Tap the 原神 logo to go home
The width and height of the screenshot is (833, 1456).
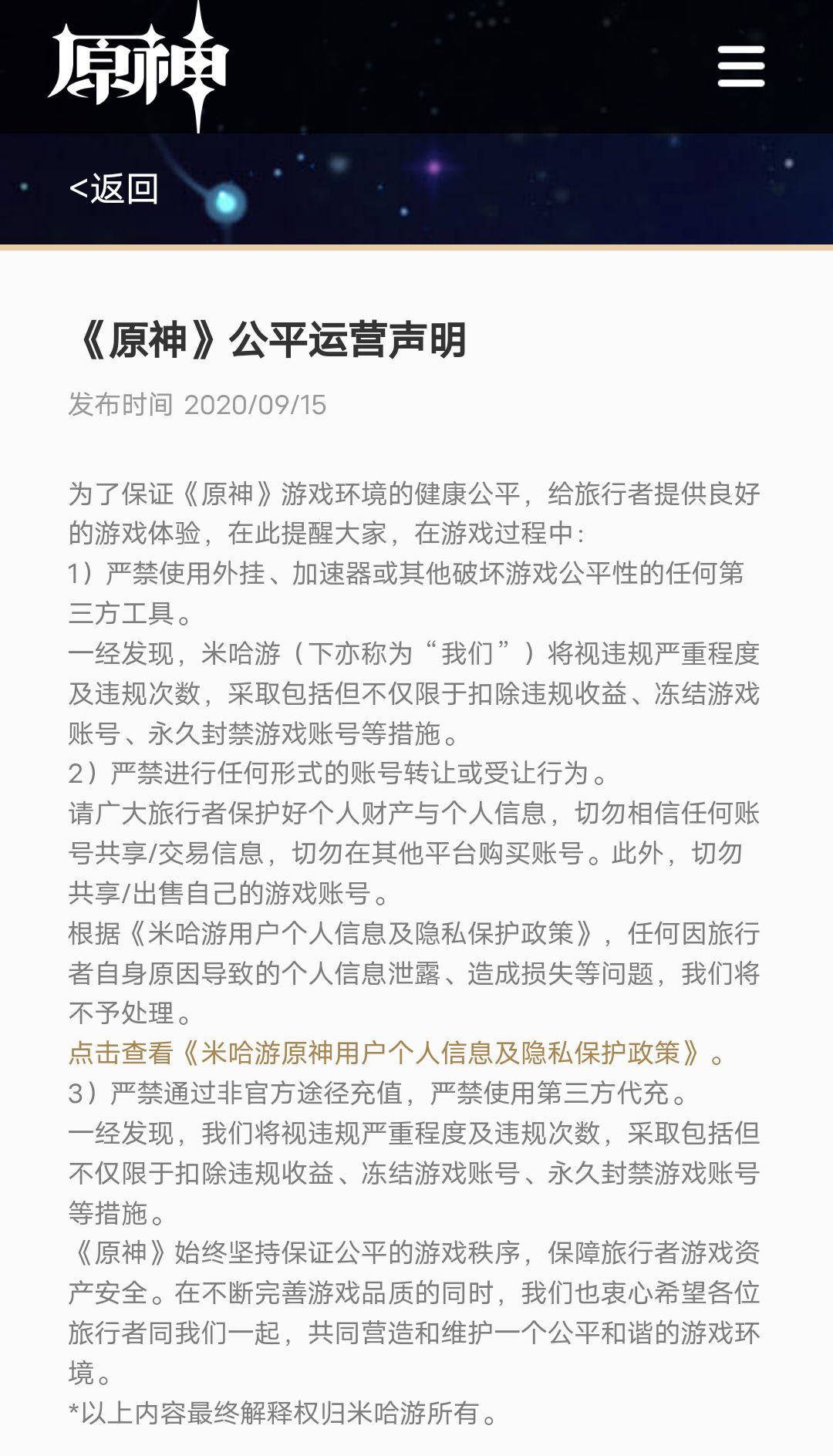click(x=139, y=68)
